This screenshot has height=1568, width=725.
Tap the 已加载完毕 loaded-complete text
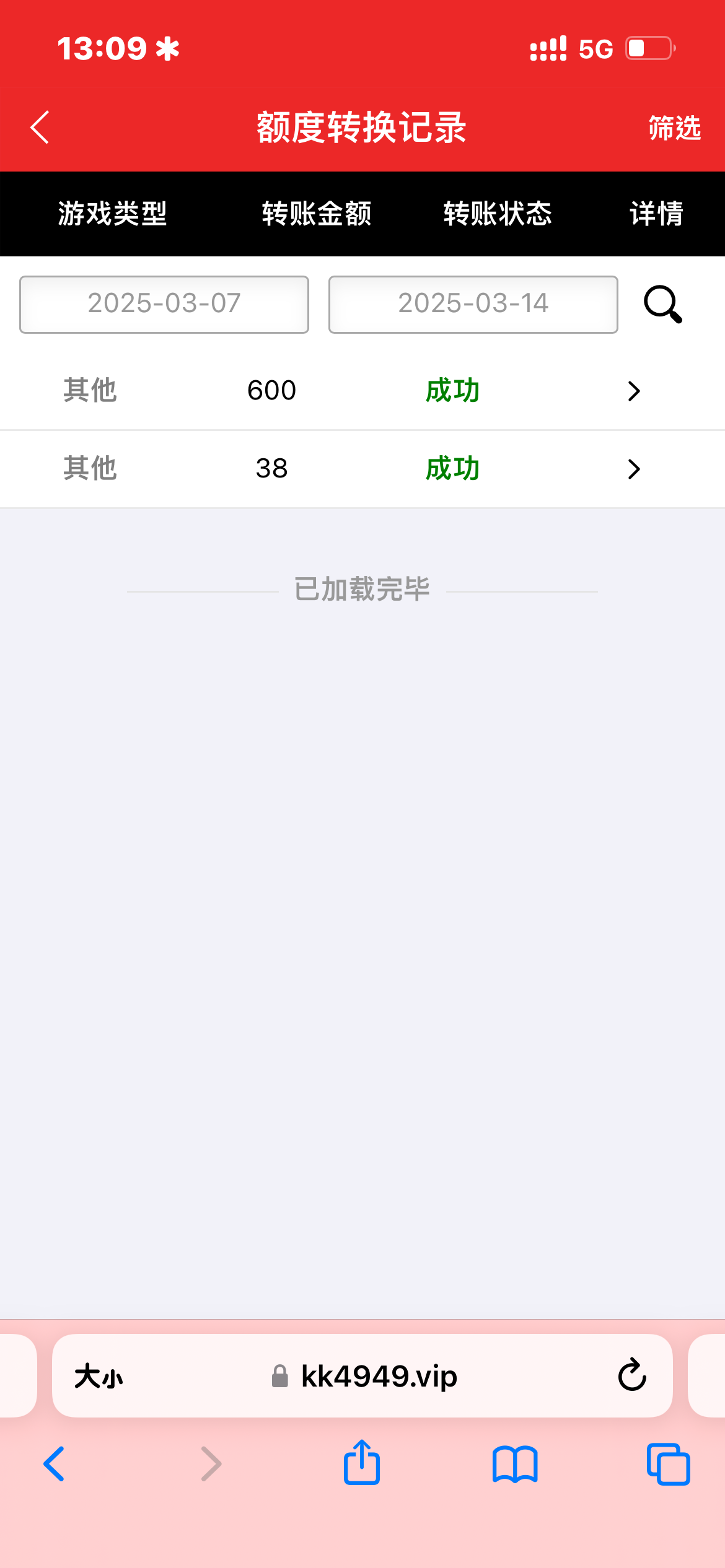click(362, 589)
